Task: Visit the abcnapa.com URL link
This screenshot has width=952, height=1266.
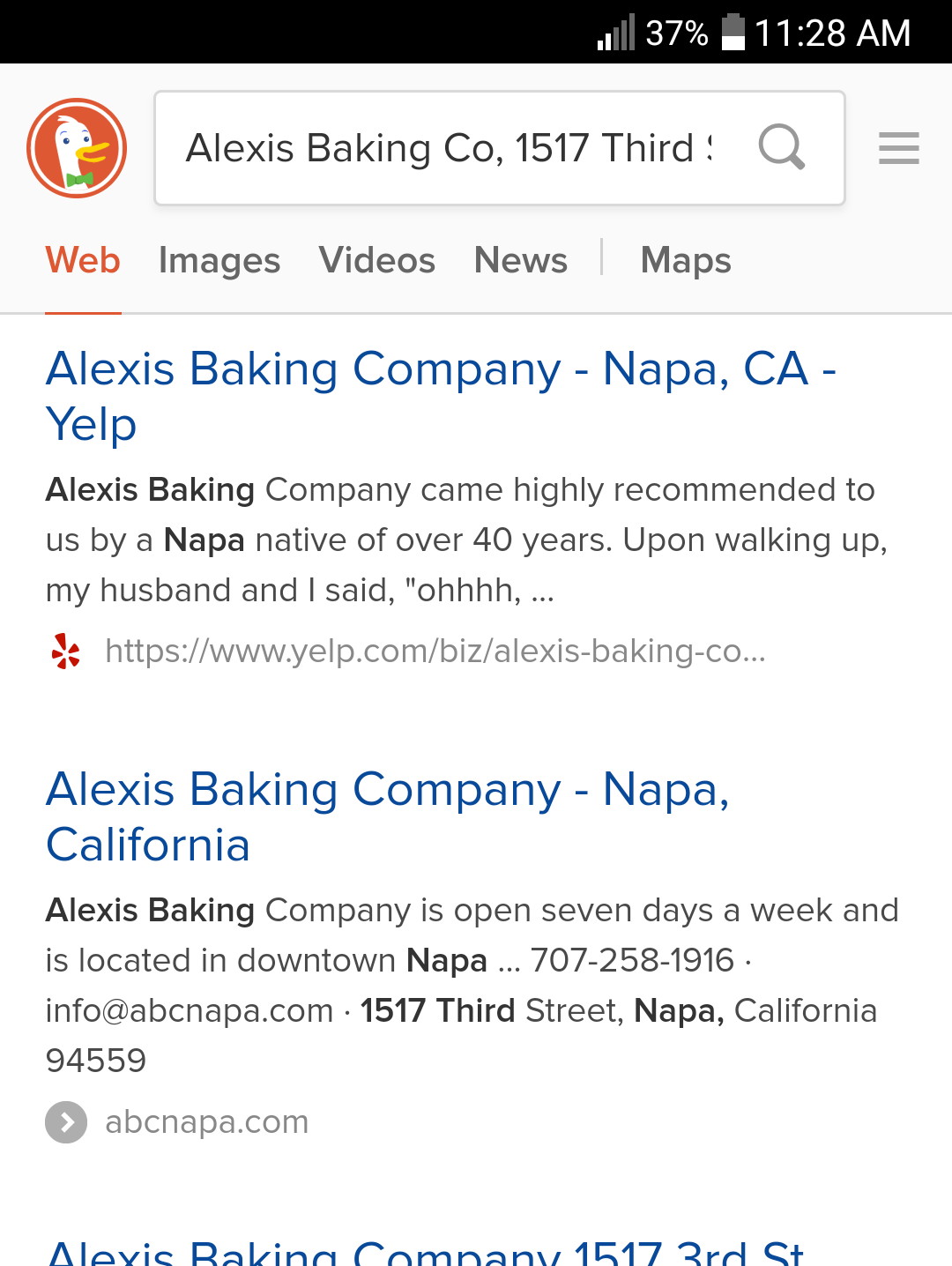Action: click(205, 1121)
